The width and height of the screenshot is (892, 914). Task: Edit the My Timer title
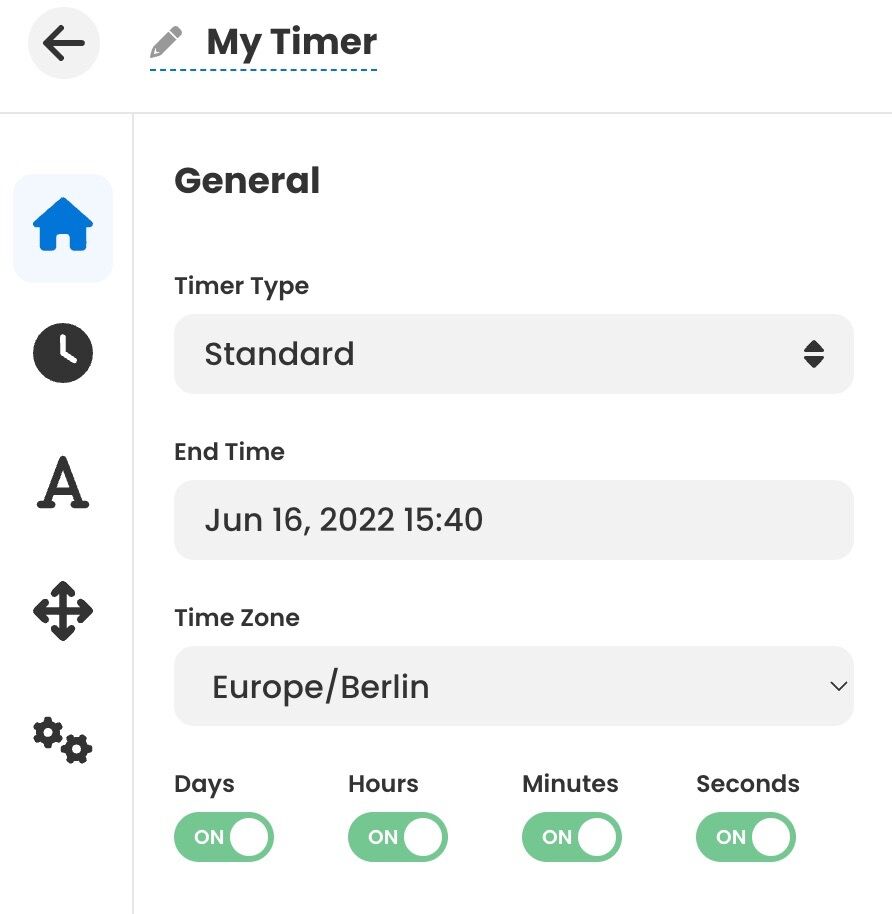coord(290,43)
